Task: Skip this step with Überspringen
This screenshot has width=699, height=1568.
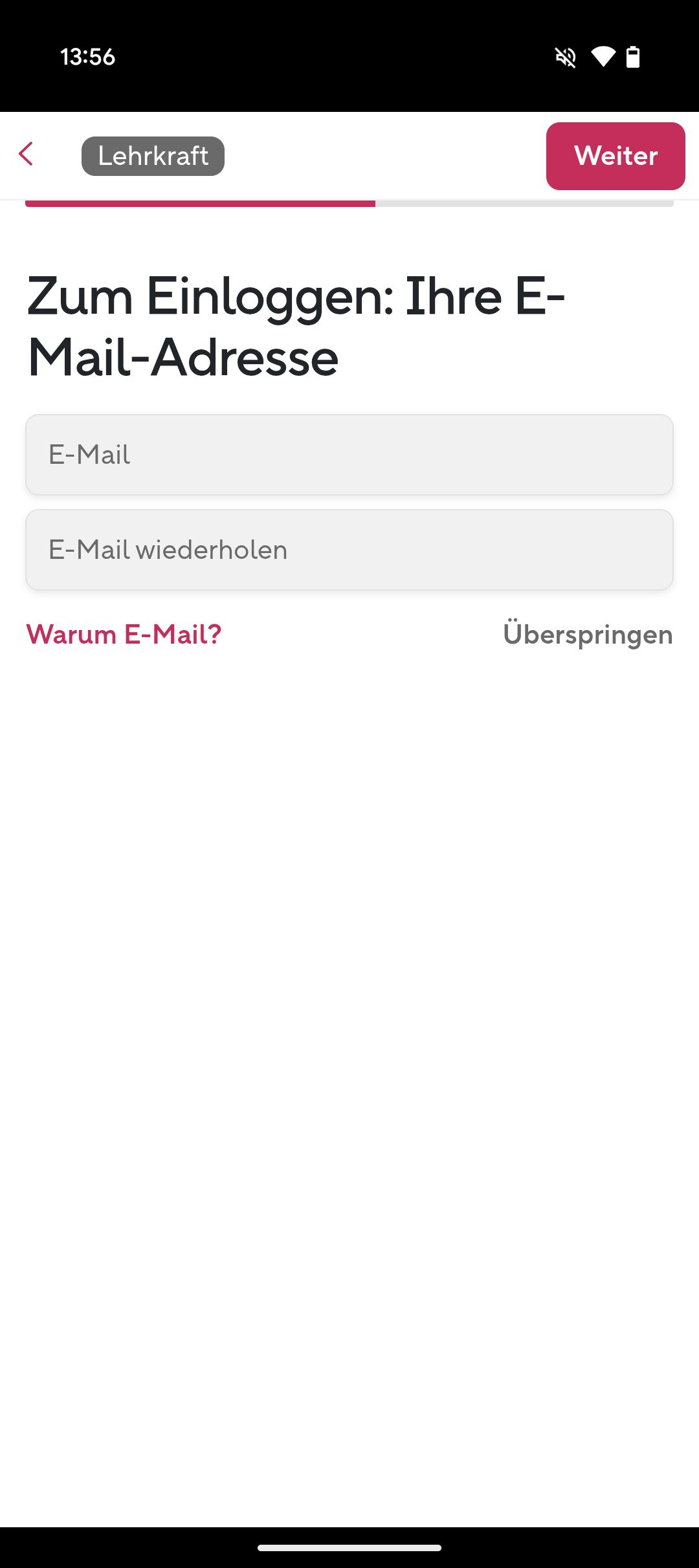Action: (588, 635)
